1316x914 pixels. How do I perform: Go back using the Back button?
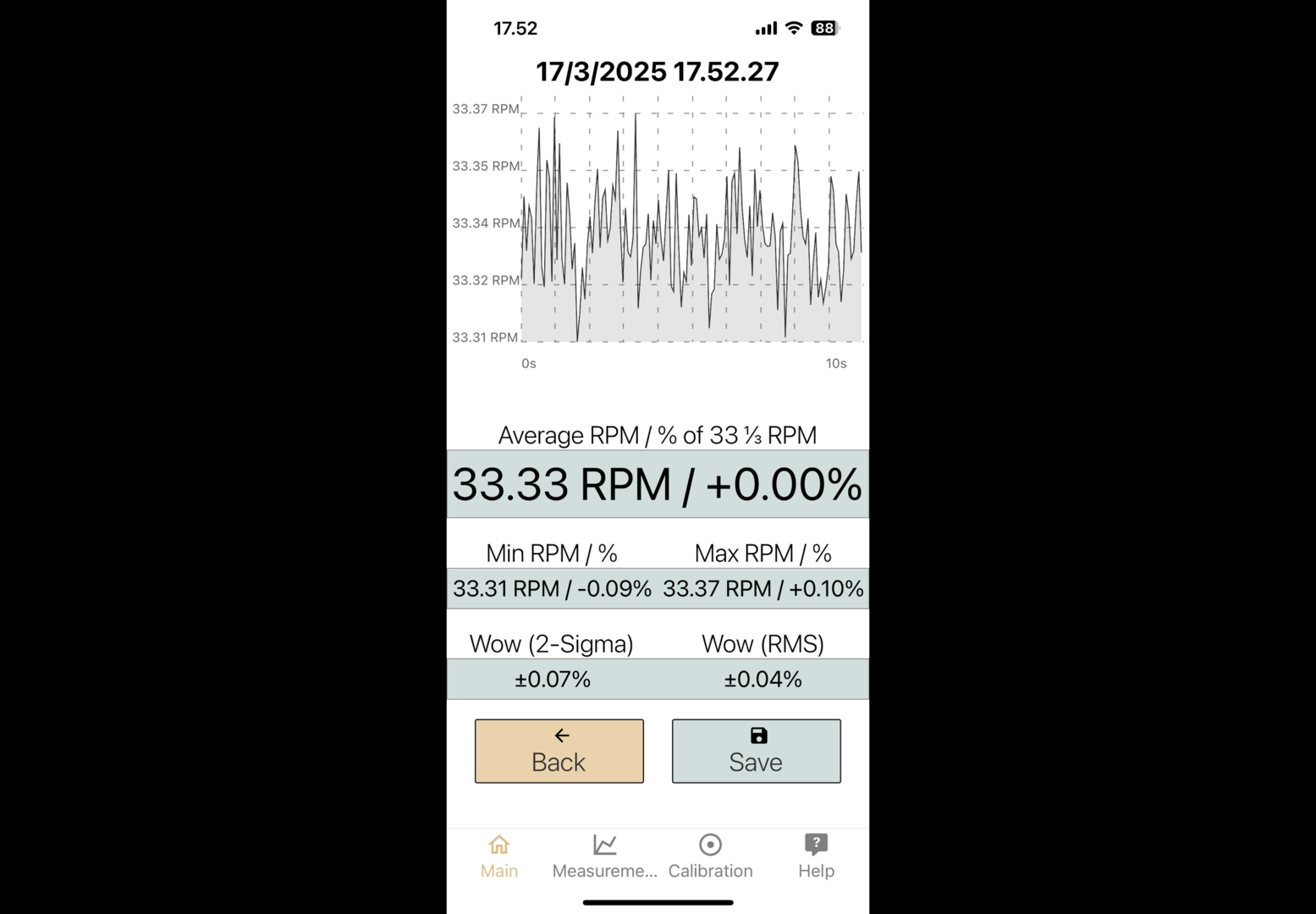559,751
